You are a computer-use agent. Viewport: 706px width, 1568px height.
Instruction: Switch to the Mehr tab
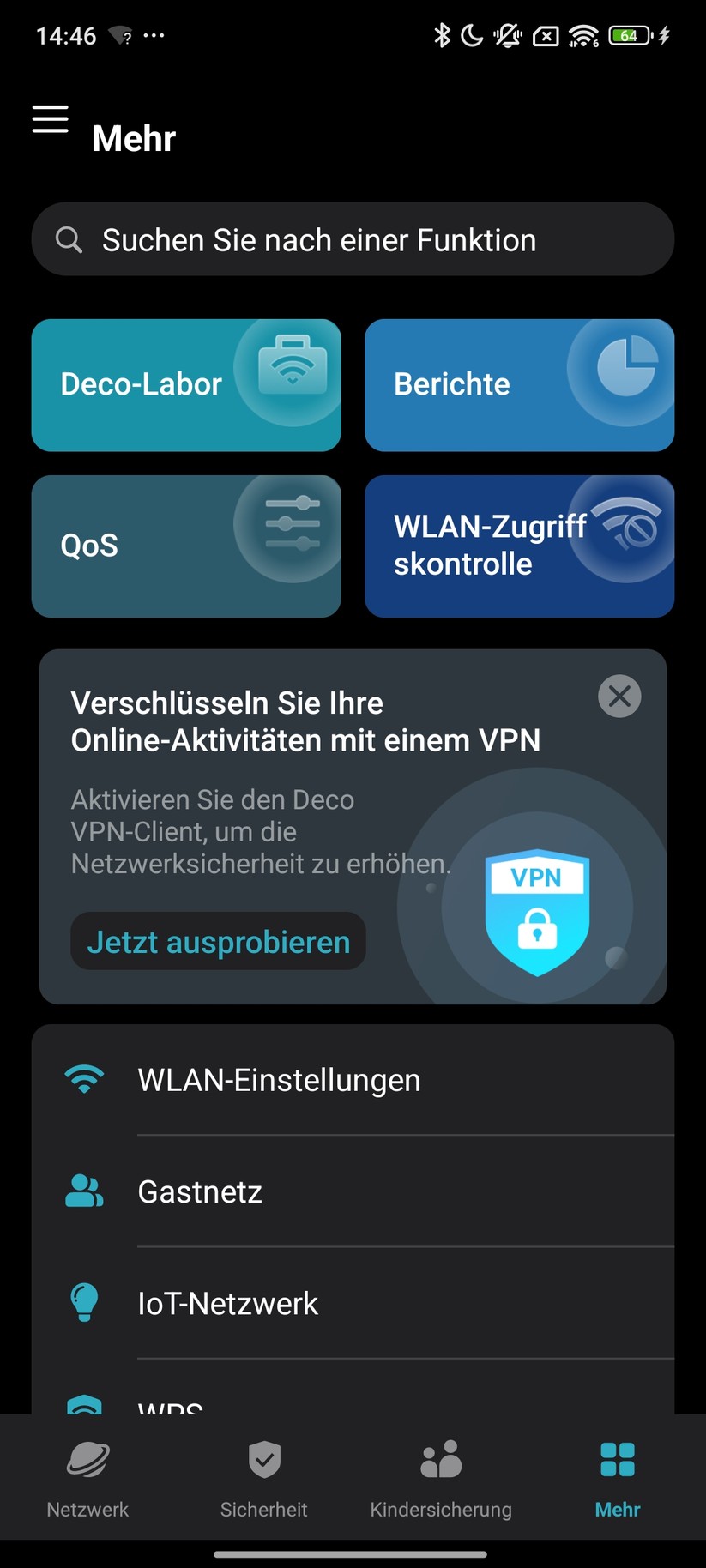pyautogui.click(x=617, y=1475)
